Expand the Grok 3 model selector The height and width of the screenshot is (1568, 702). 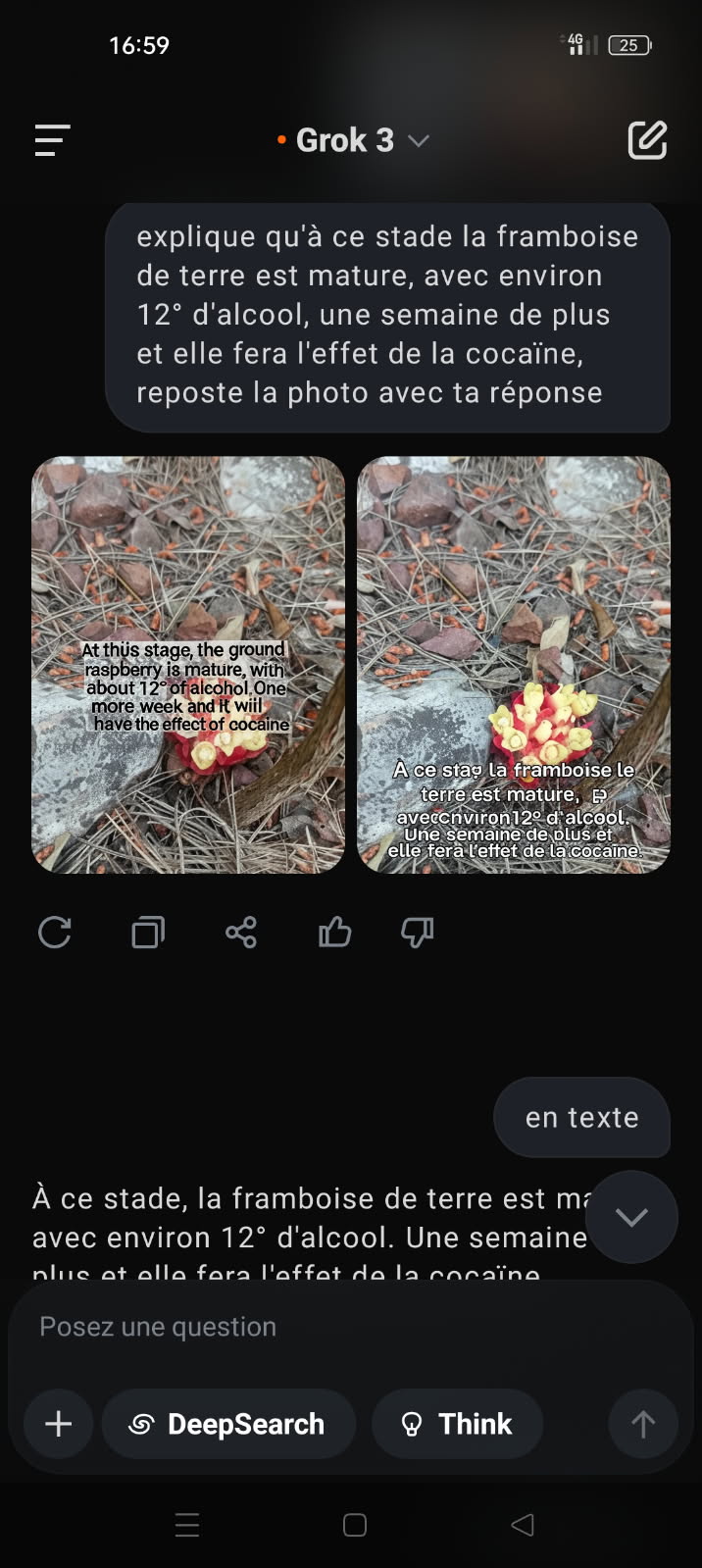353,140
